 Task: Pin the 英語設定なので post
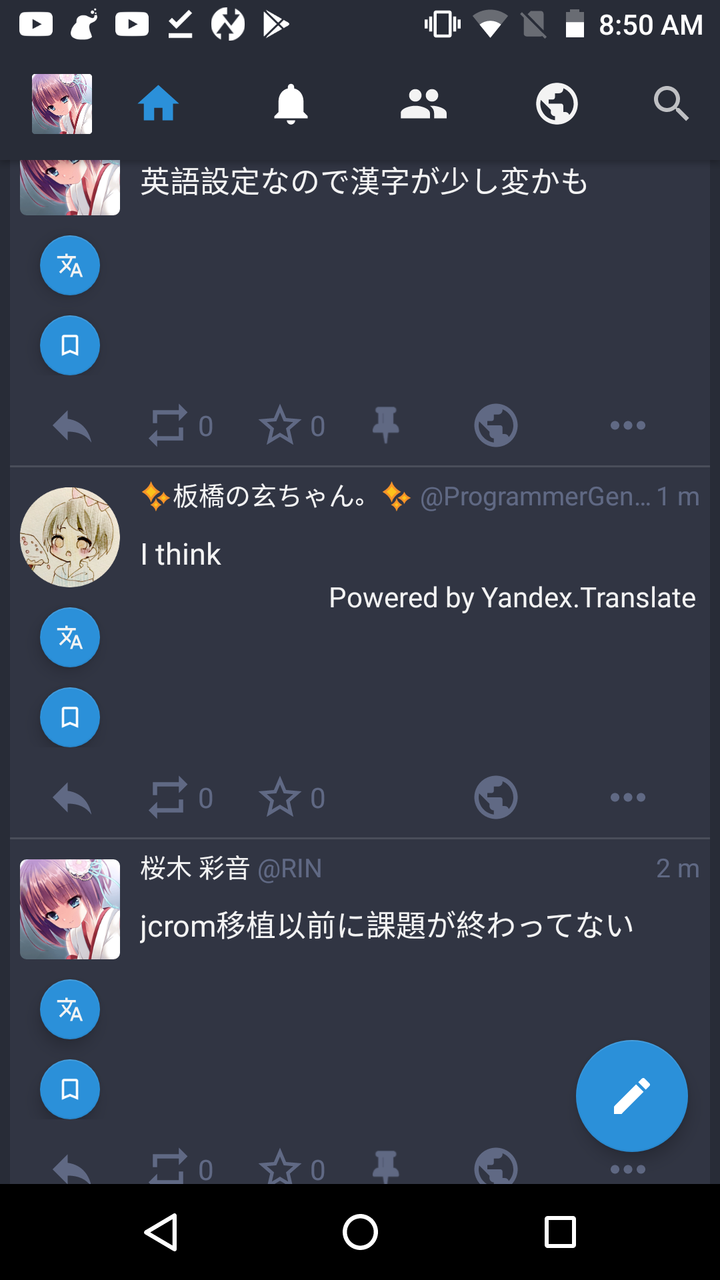385,426
